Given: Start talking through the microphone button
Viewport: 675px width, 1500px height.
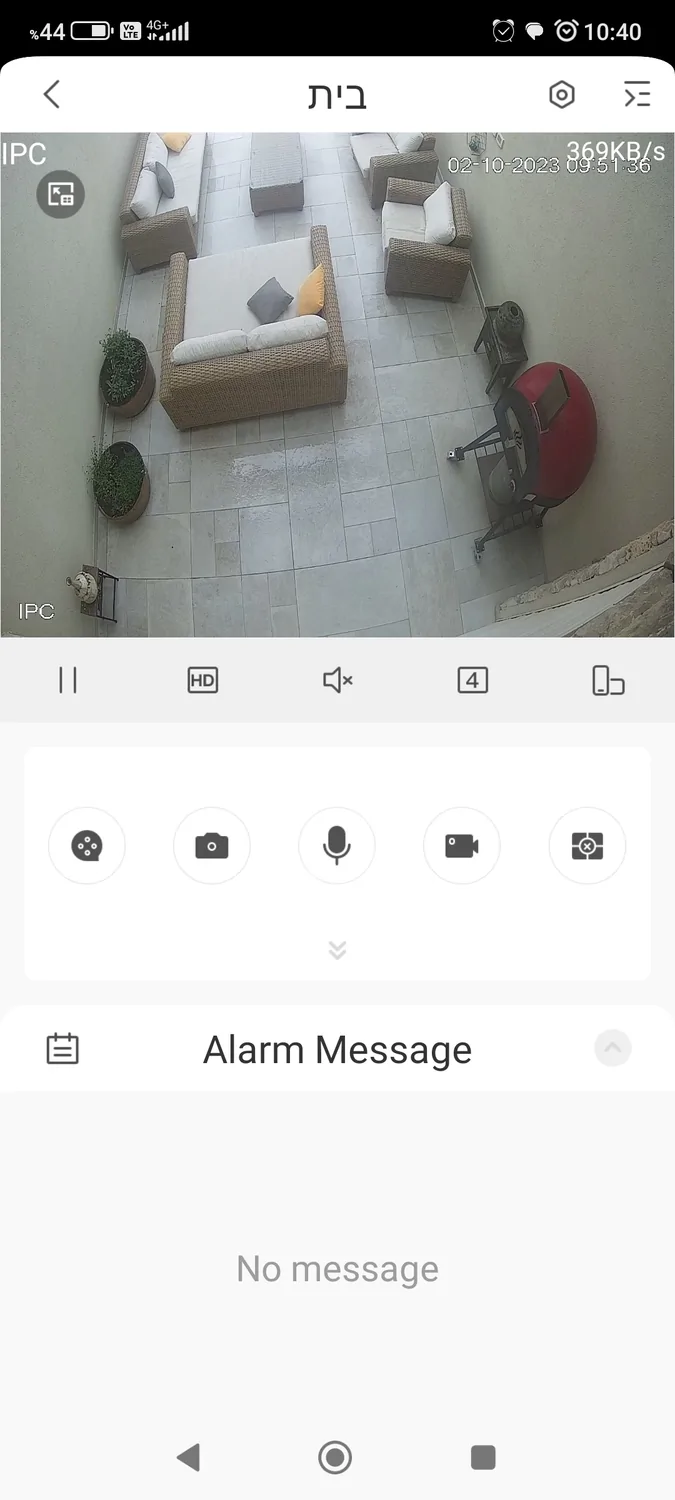Looking at the screenshot, I should [x=337, y=846].
